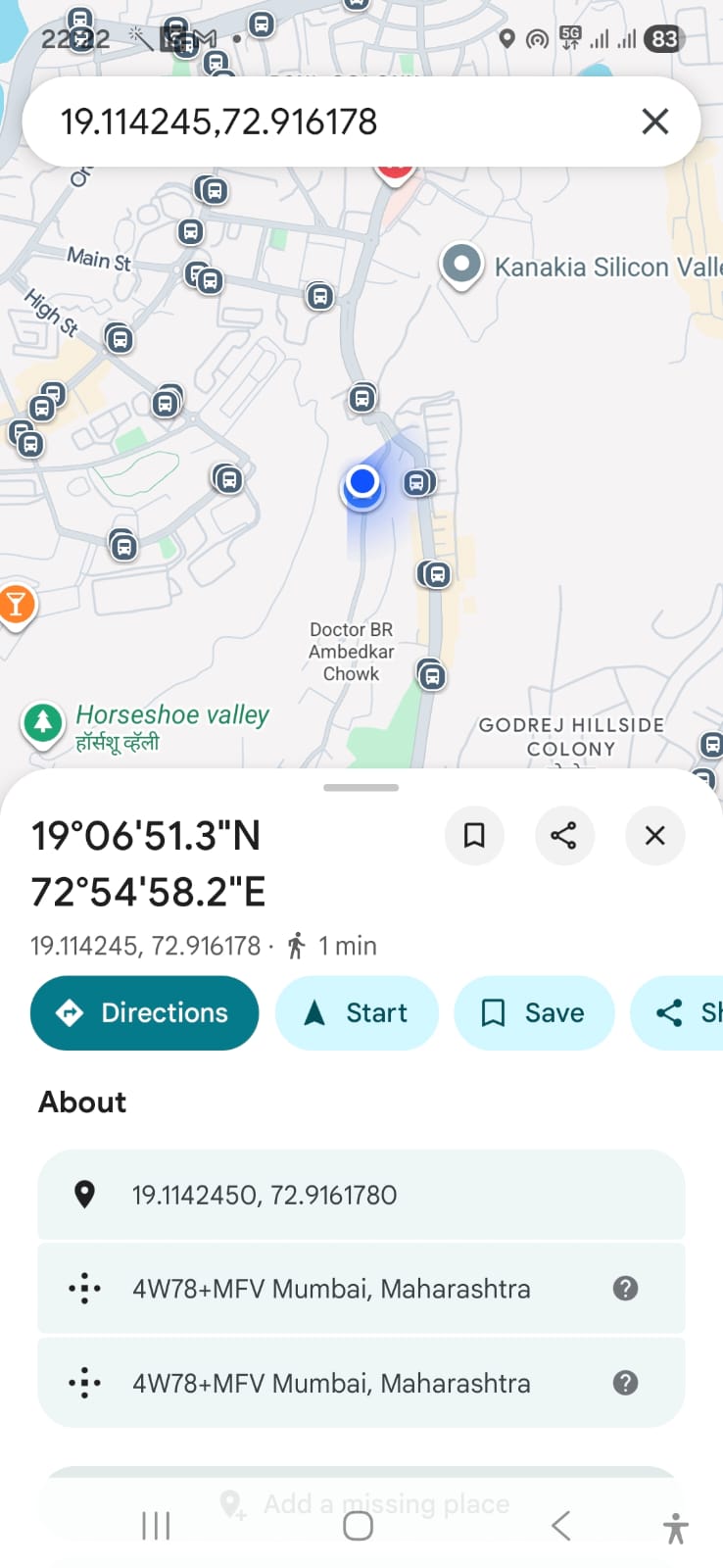This screenshot has height=1568, width=723.
Task: Bookmark this location using the round icon
Action: click(474, 835)
